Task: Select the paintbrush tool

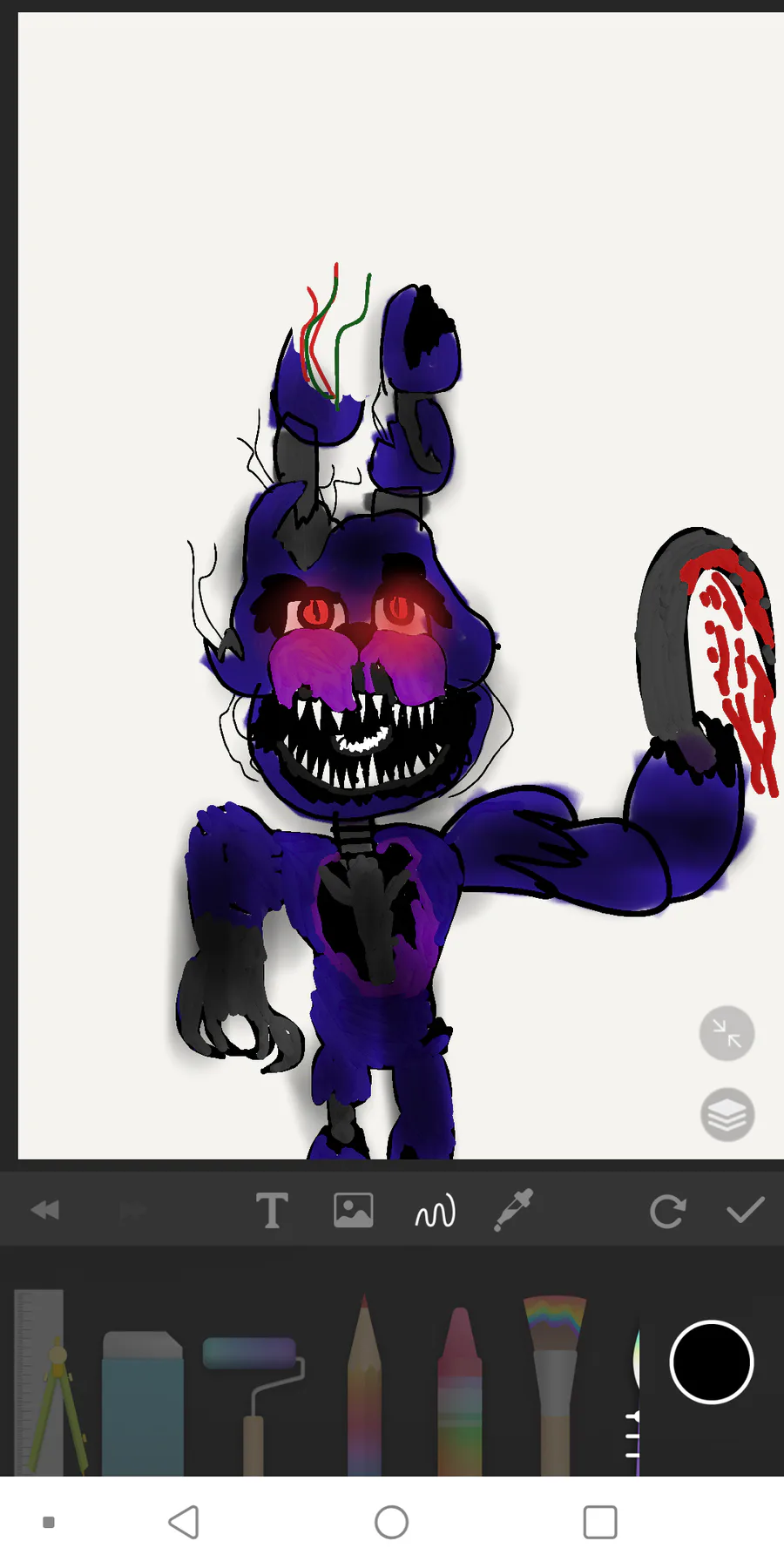Action: tap(555, 1386)
